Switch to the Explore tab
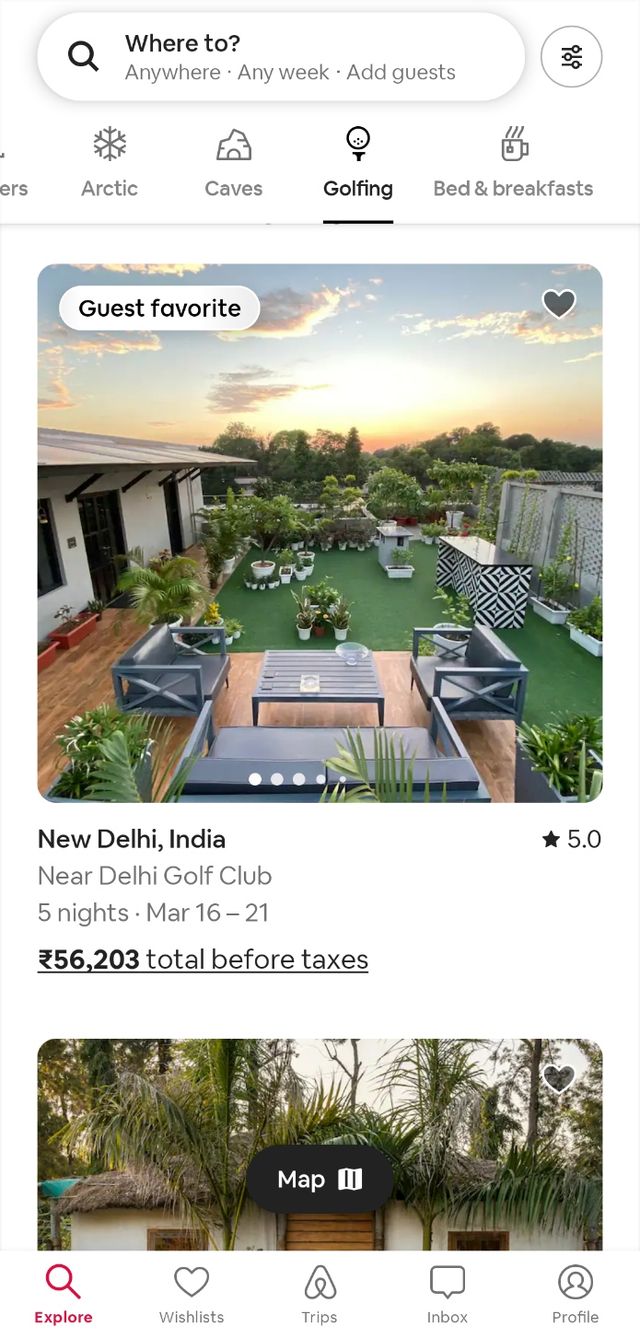The height and width of the screenshot is (1338, 640). (63, 1294)
